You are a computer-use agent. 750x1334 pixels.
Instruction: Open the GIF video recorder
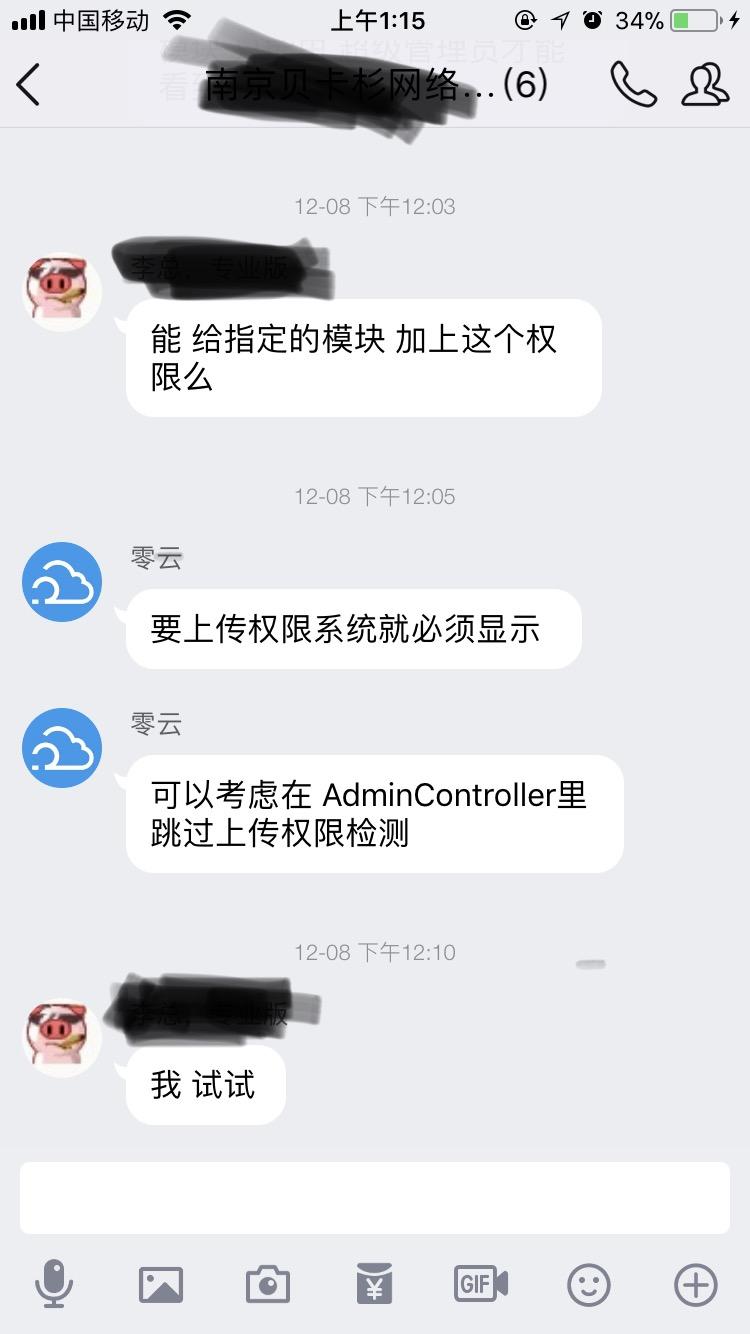pos(481,1283)
